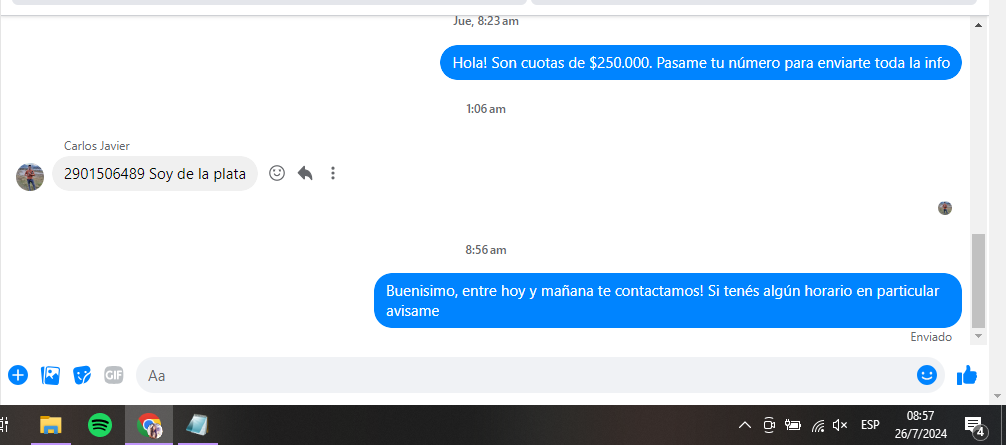The image size is (1006, 445).
Task: Open File Explorer from the taskbar
Action: [50, 425]
